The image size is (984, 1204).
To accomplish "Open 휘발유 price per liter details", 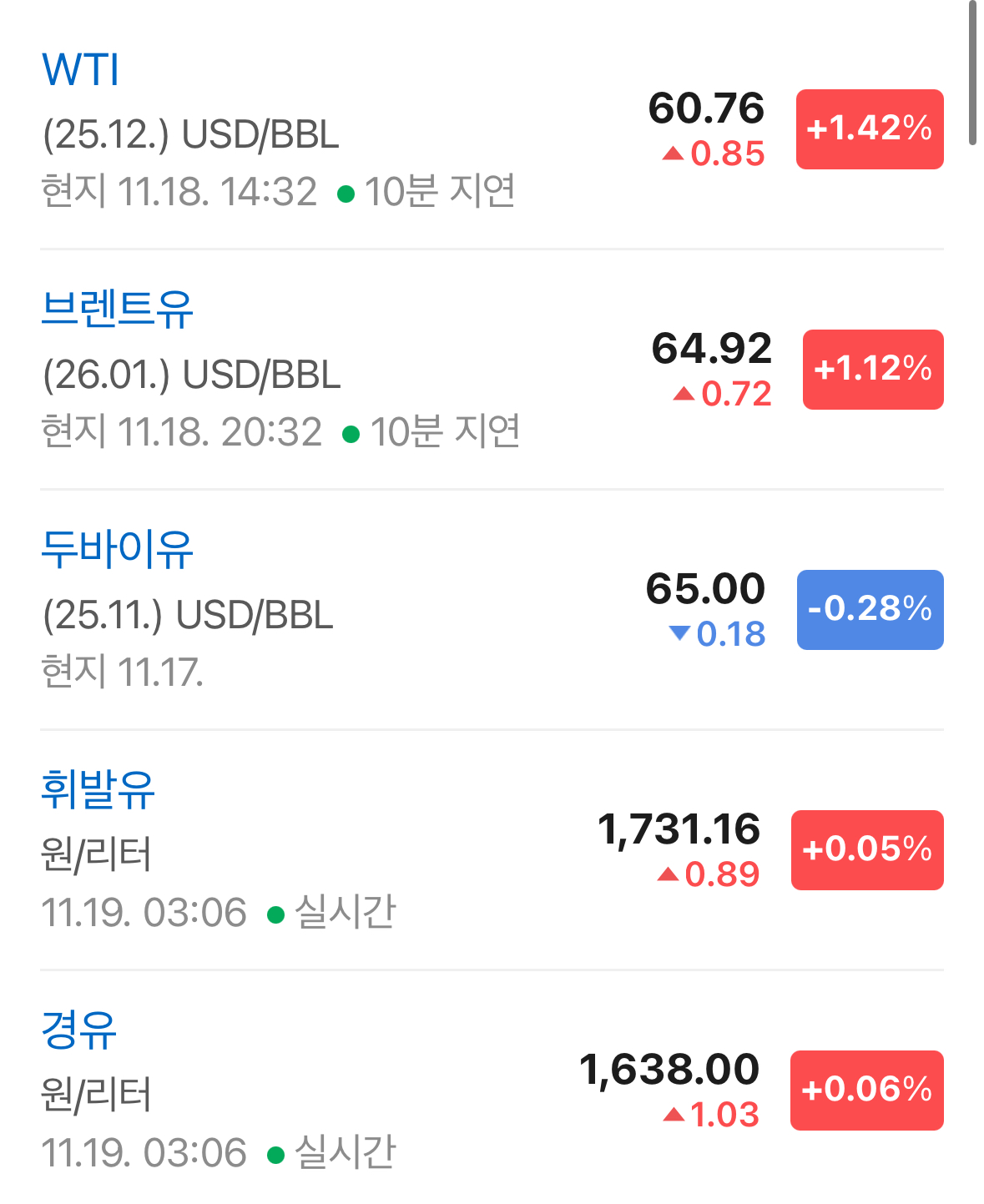I will tap(98, 789).
